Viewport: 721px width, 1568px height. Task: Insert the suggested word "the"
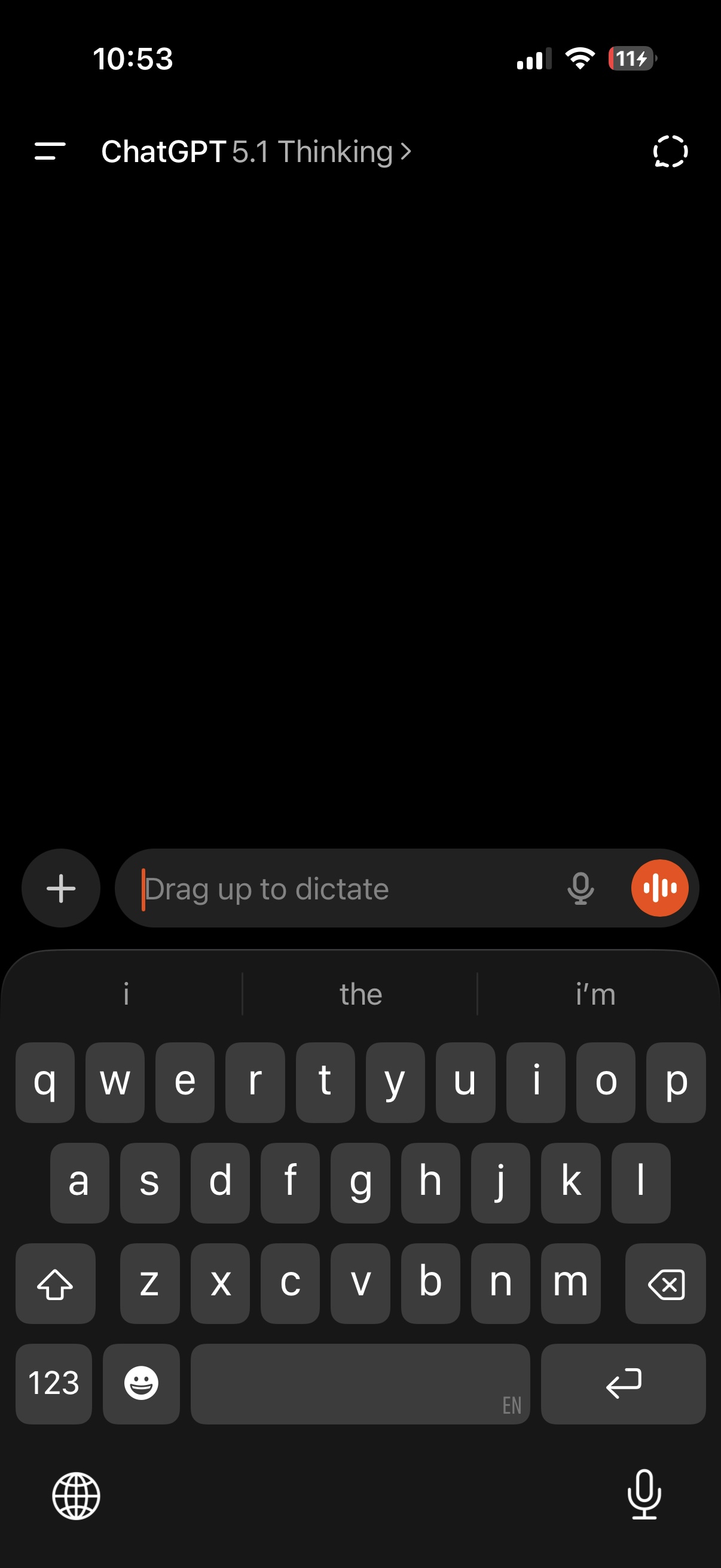360,994
